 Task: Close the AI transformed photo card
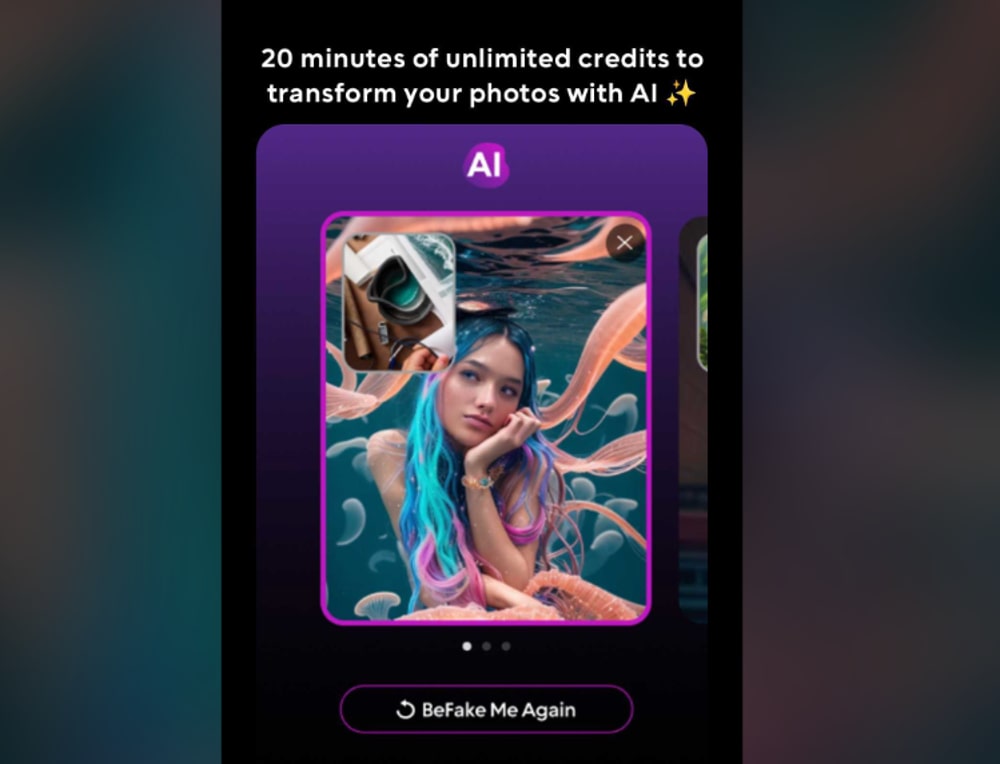(625, 242)
